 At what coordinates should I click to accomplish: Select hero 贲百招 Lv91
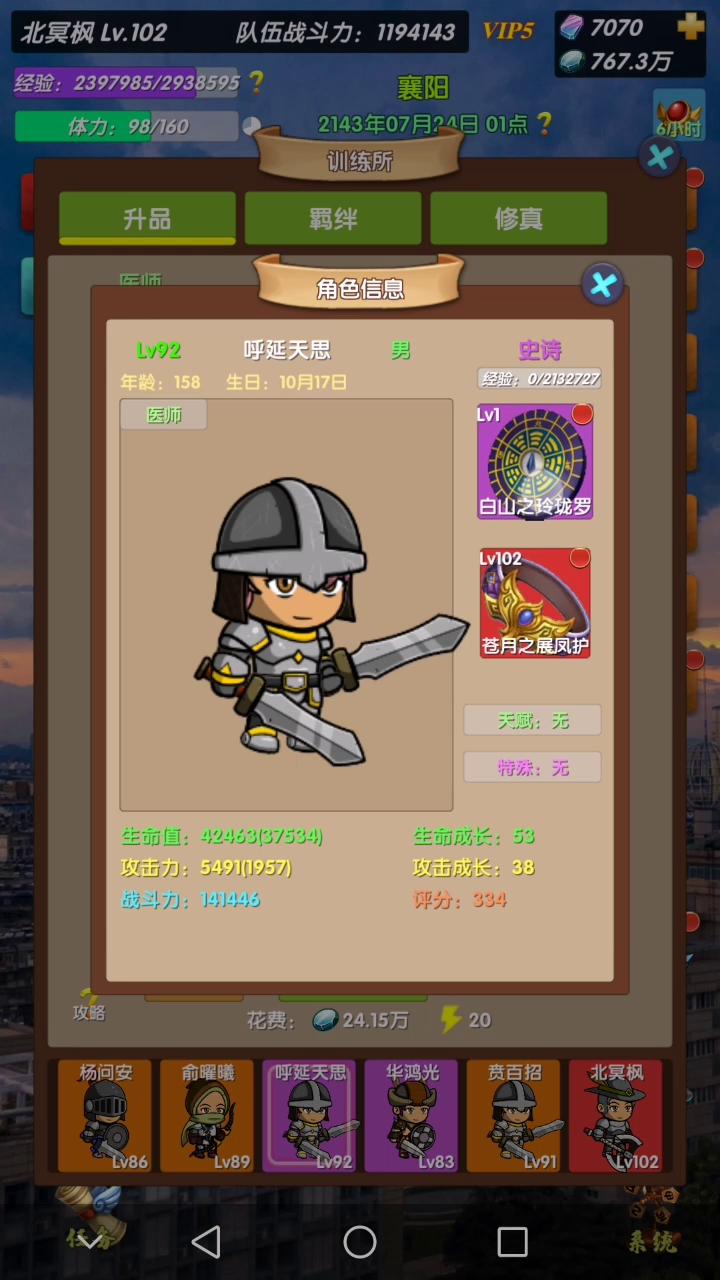pyautogui.click(x=513, y=1116)
